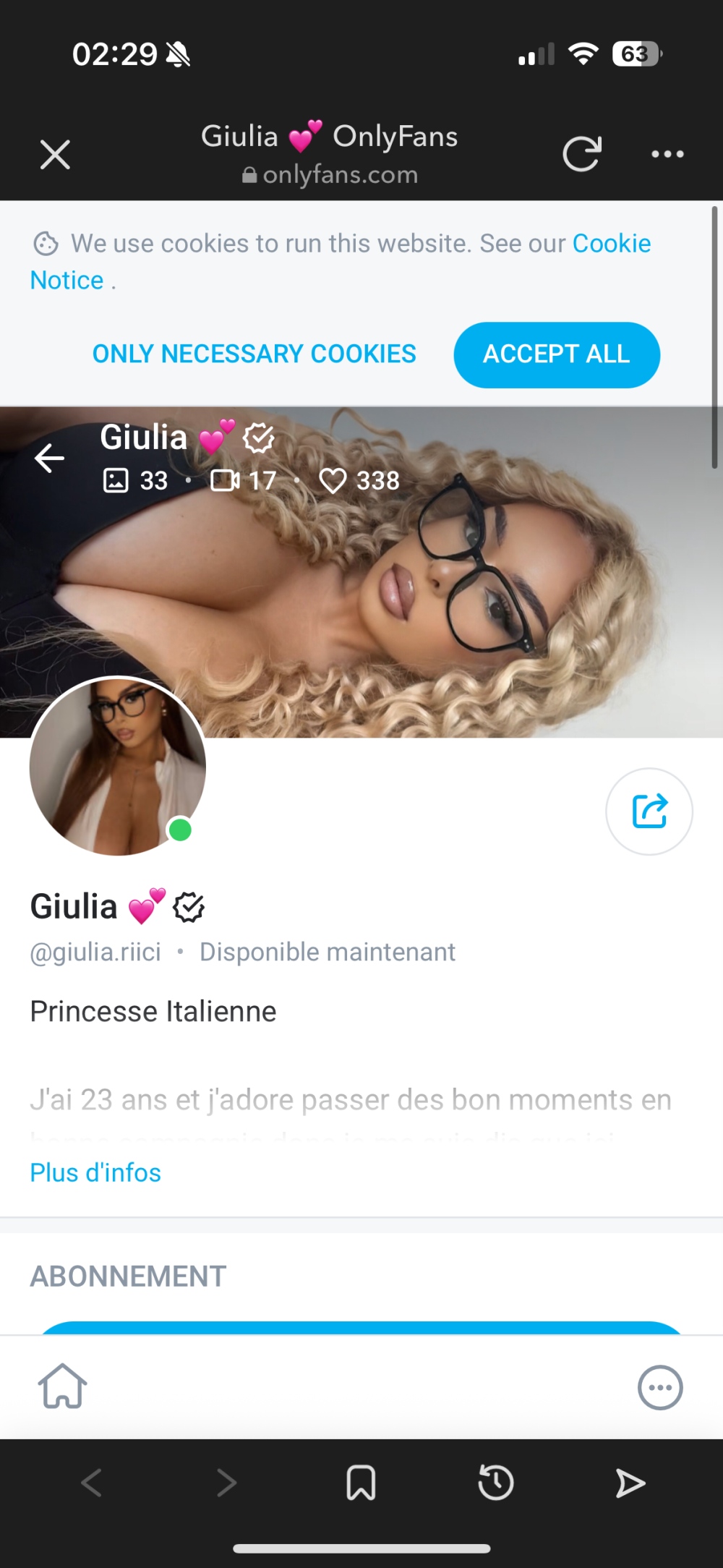Close the in-app browser
This screenshot has width=723, height=1568.
(55, 155)
